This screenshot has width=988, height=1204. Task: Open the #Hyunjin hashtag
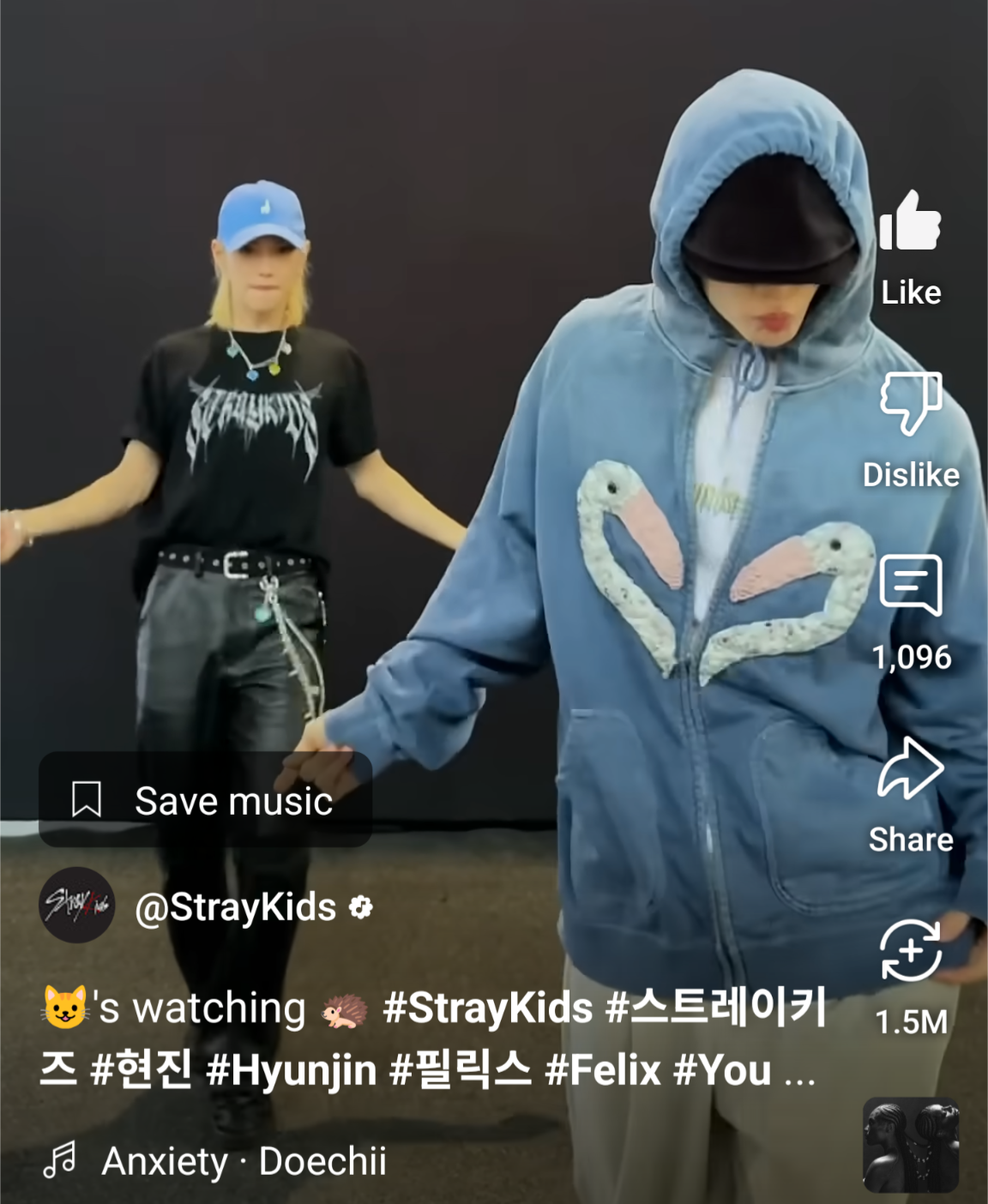pos(292,1070)
